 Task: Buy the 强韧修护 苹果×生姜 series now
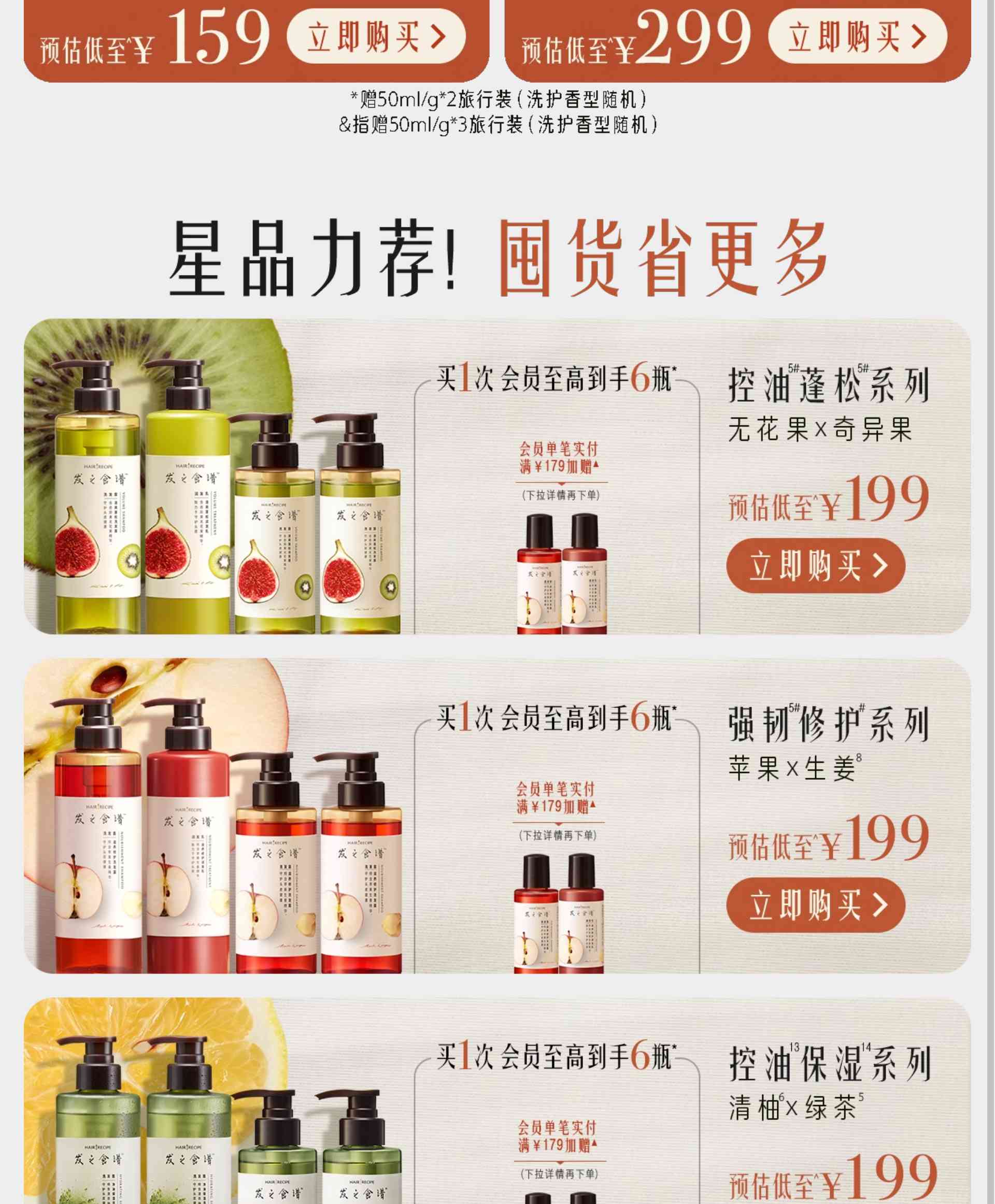click(x=815, y=905)
